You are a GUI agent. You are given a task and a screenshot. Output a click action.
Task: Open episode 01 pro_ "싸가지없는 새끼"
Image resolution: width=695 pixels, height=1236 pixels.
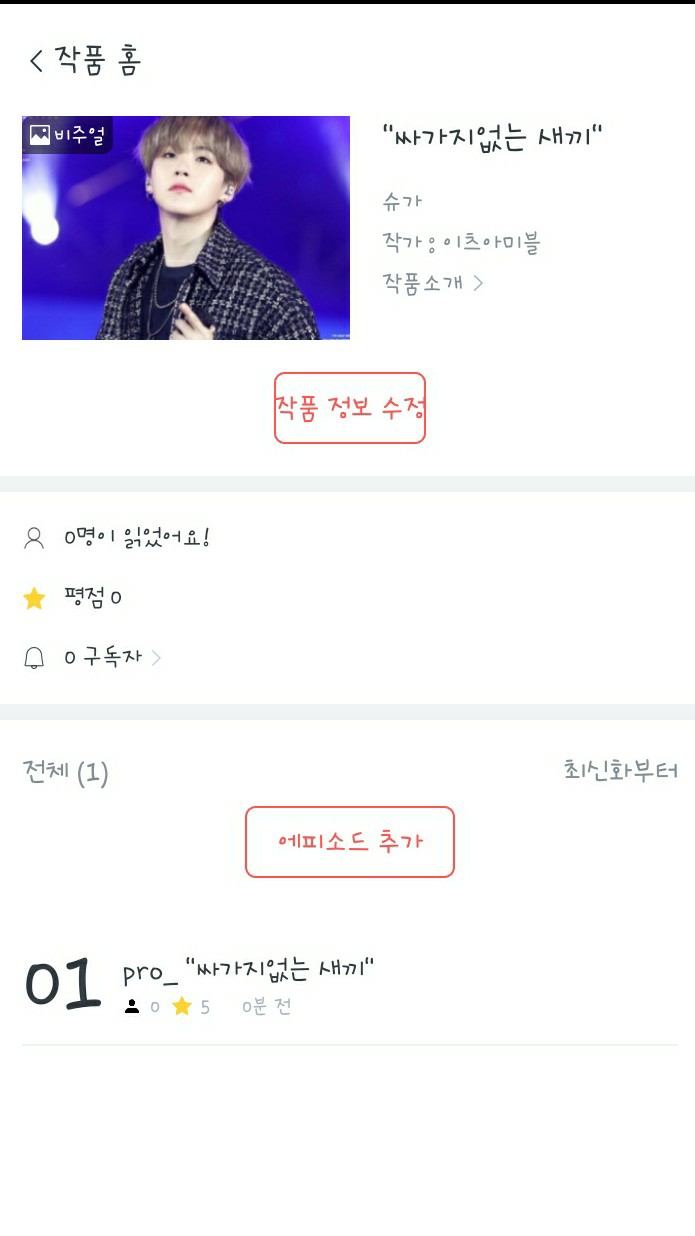(x=249, y=983)
